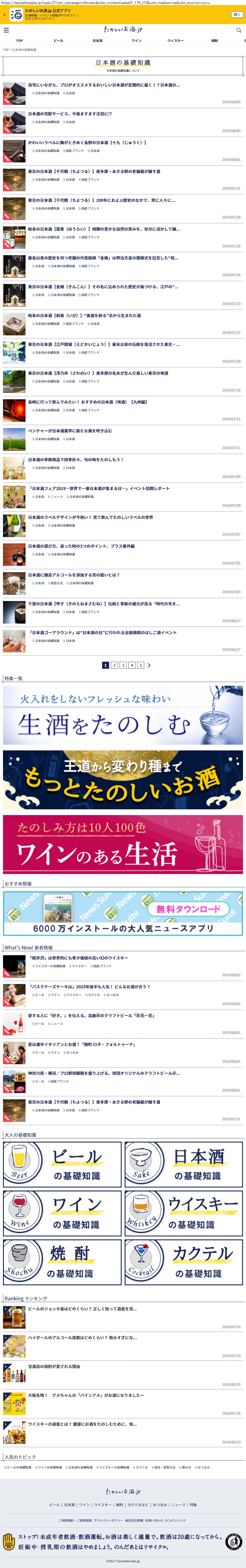Open the カクテルの基礎知識 tile
The height and width of the screenshot is (1568, 246).
click(x=183, y=1261)
